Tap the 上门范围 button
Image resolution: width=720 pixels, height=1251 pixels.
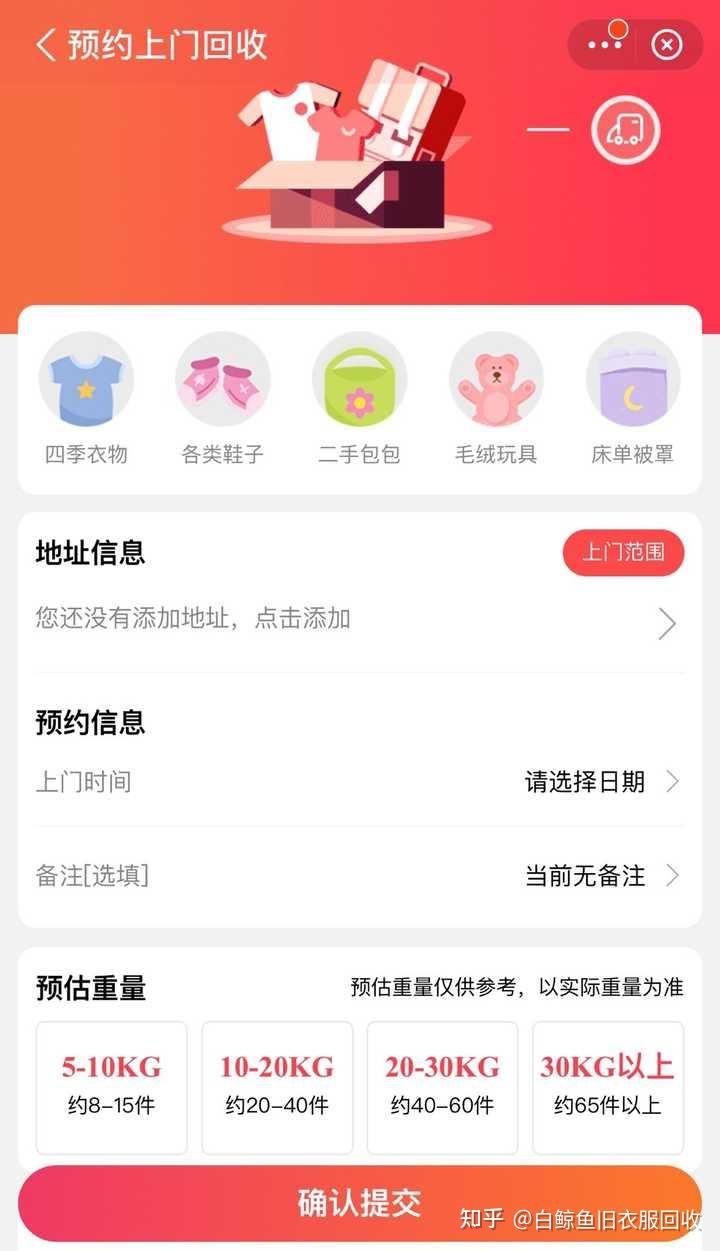pos(623,553)
